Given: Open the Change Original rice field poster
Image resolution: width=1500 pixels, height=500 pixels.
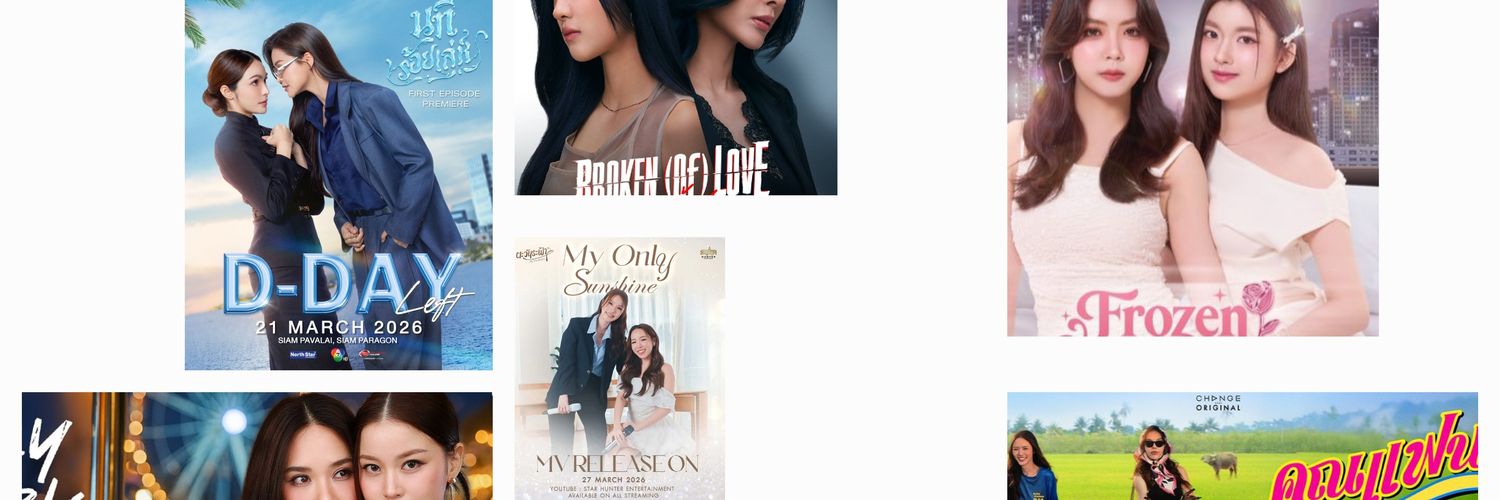Looking at the screenshot, I should click(1242, 446).
